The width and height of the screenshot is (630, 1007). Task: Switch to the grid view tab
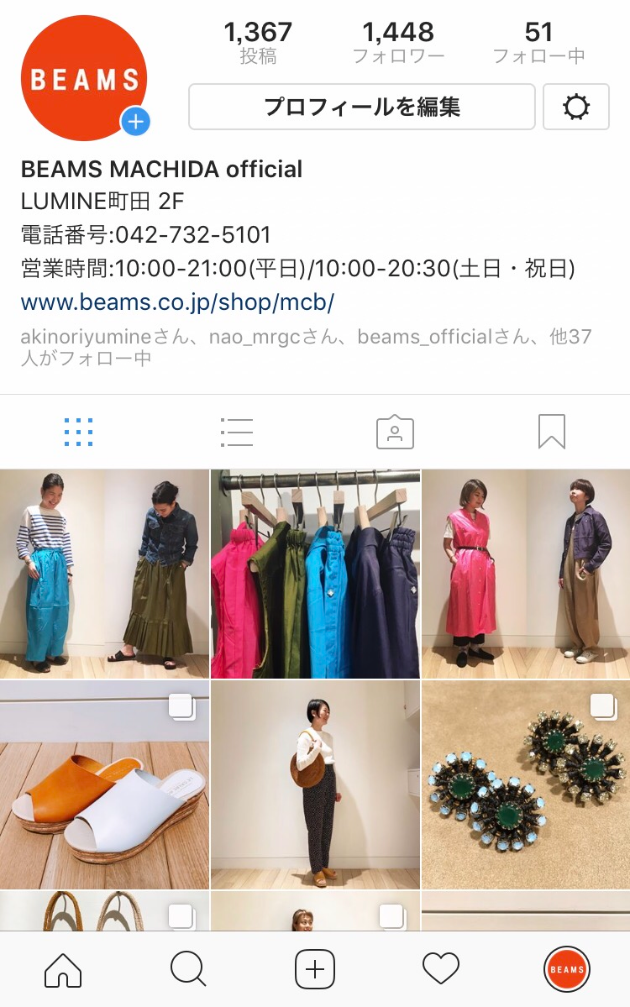click(78, 432)
